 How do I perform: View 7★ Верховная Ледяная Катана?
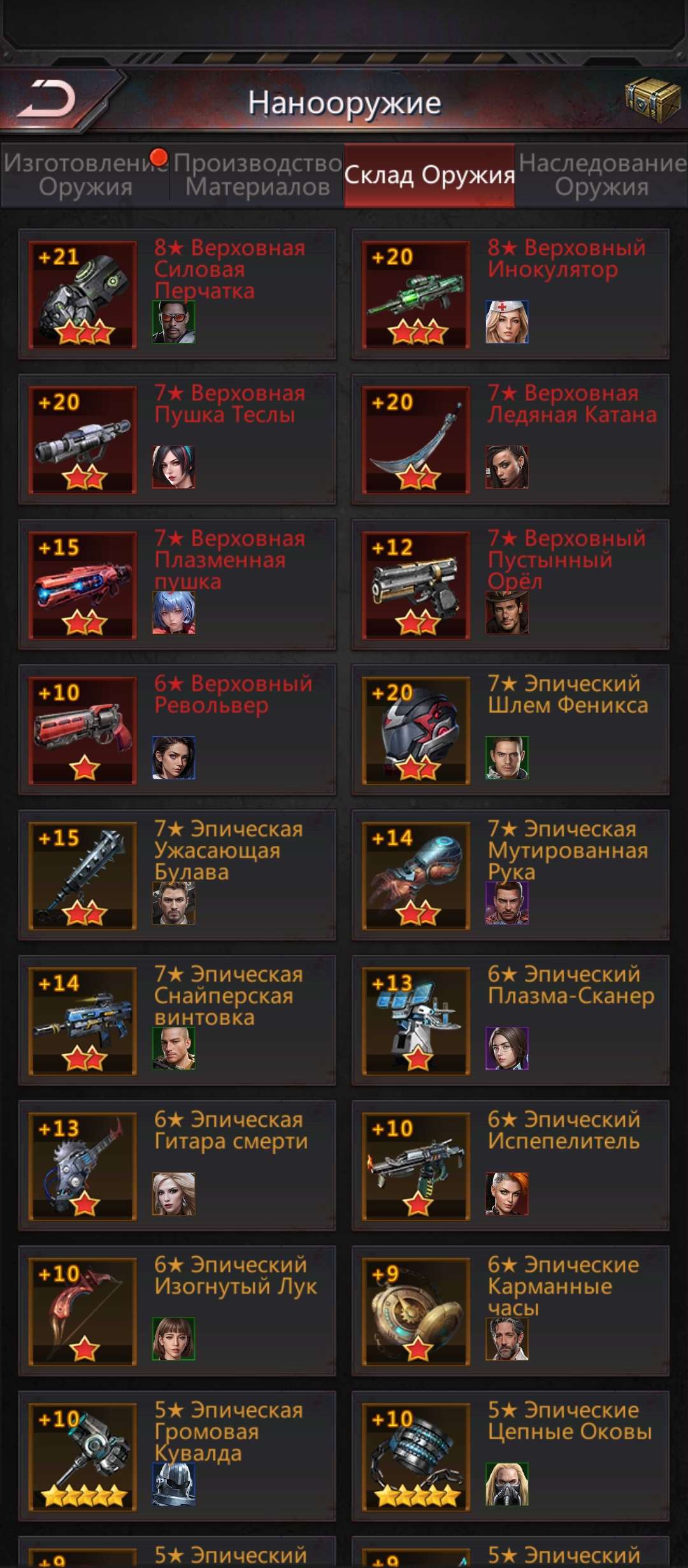pos(510,439)
